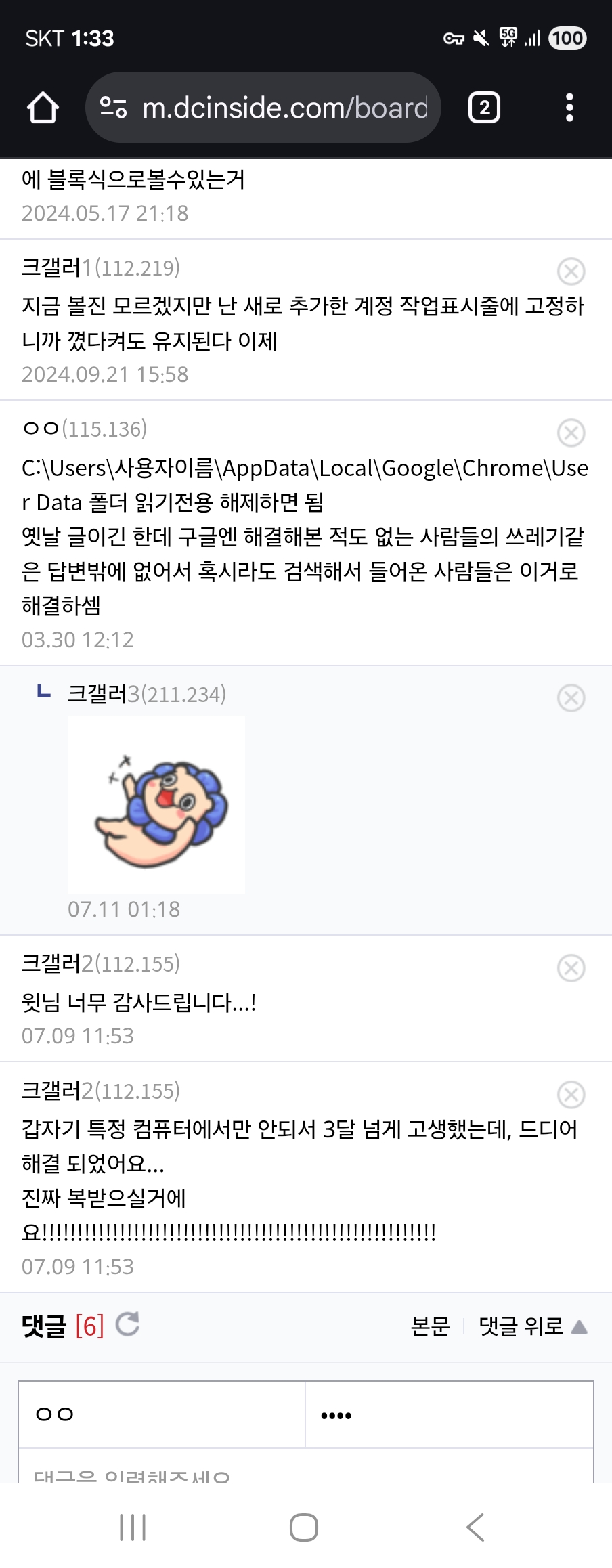The height and width of the screenshot is (1568, 612).
Task: Tap the password field with dots
Action: pos(450,1415)
